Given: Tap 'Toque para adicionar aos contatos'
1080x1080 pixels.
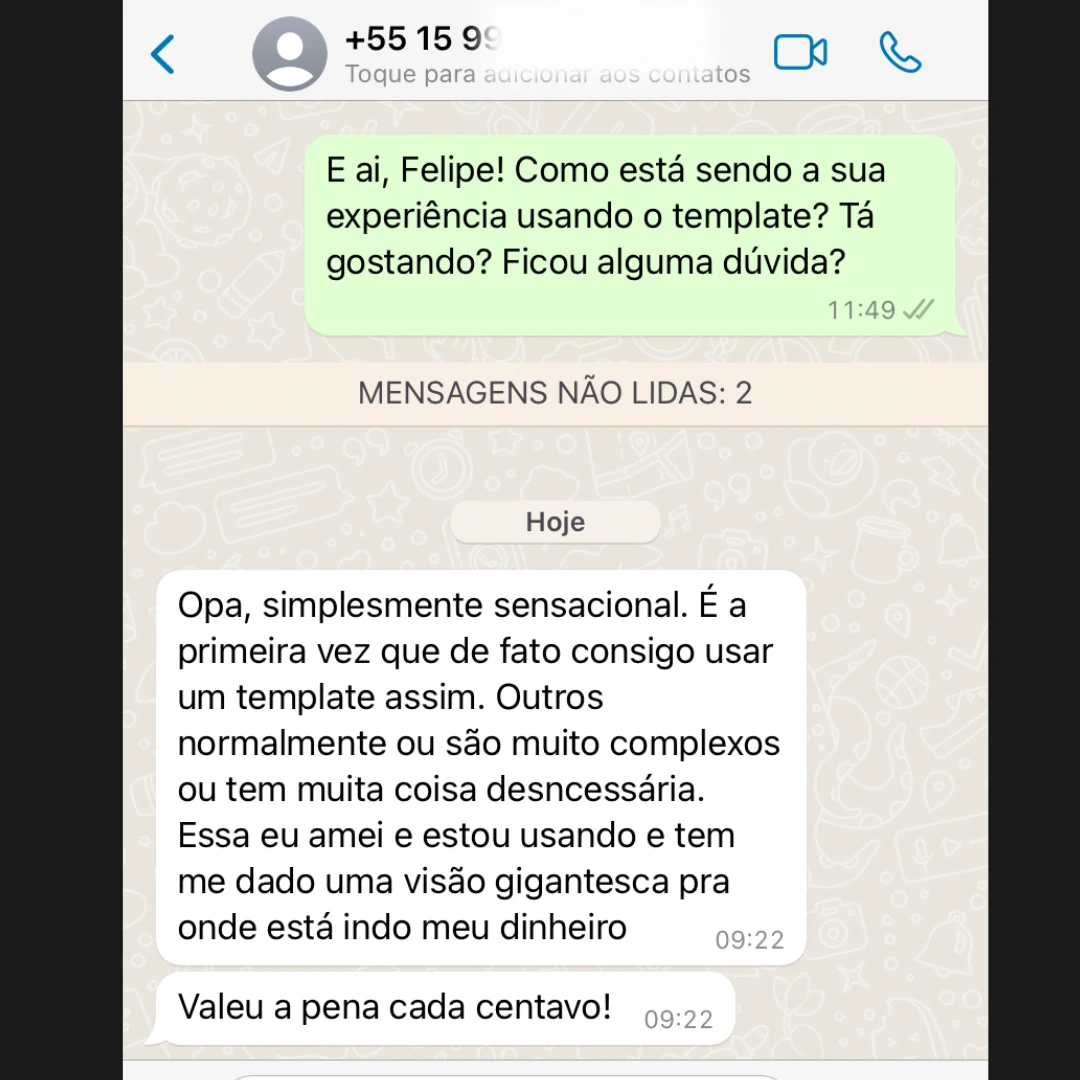Looking at the screenshot, I should [547, 74].
